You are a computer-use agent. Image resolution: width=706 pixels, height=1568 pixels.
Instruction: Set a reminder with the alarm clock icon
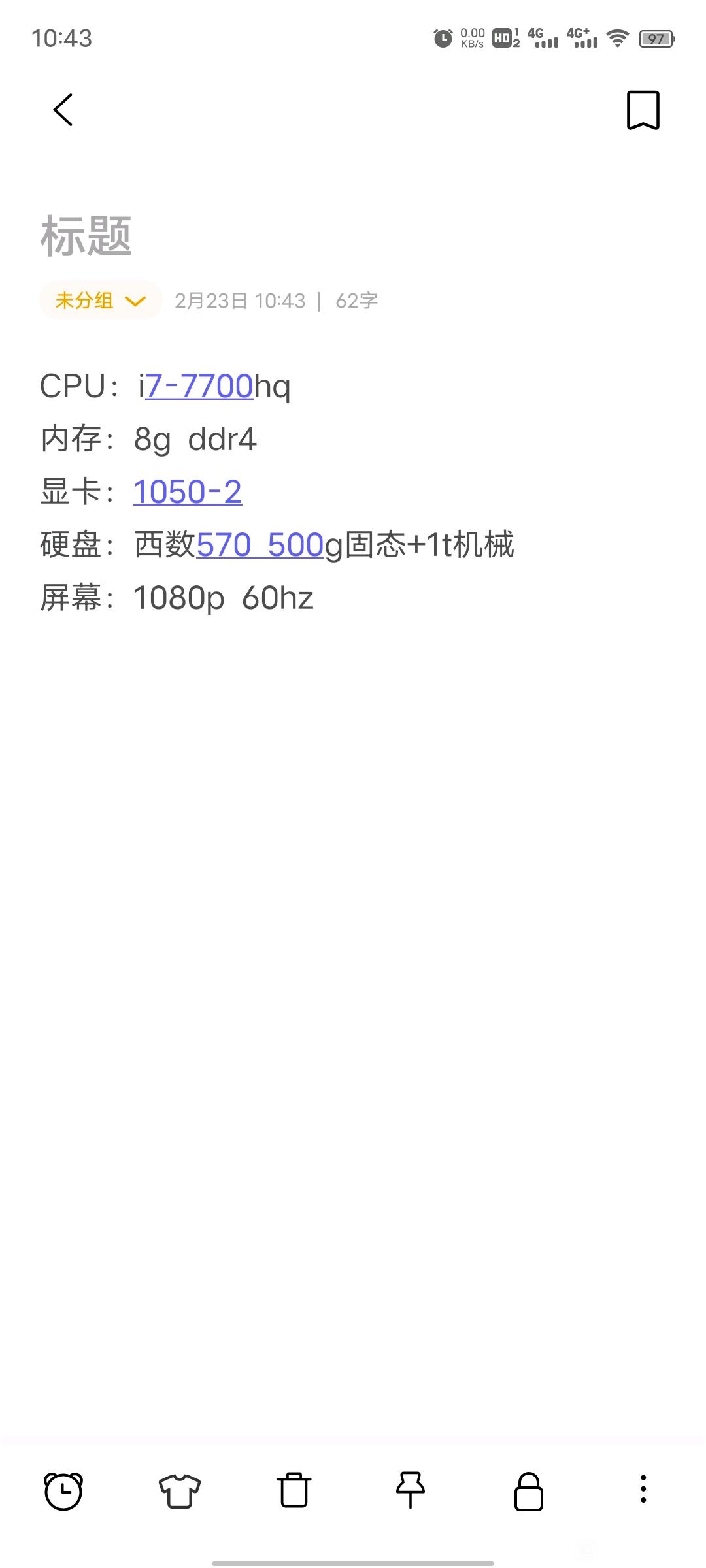pyautogui.click(x=63, y=1491)
